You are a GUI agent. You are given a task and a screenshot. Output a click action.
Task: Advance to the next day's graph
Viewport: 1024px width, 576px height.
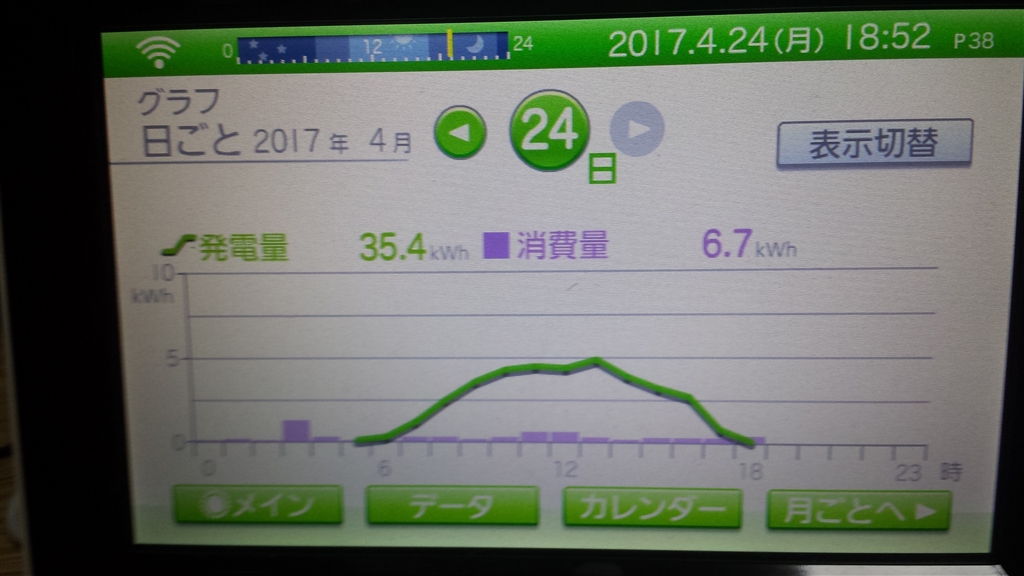tap(637, 129)
